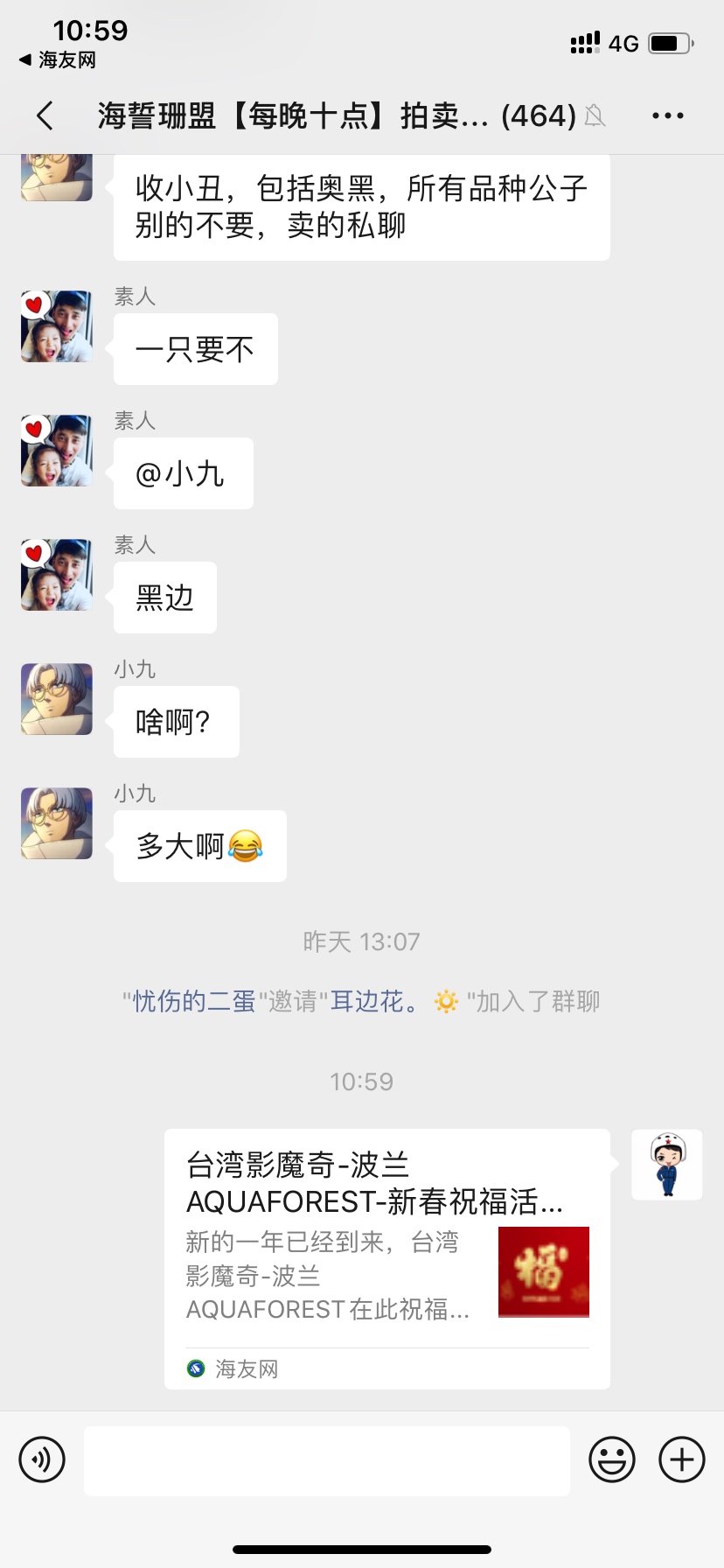Return to the 海友网 app

click(x=58, y=60)
